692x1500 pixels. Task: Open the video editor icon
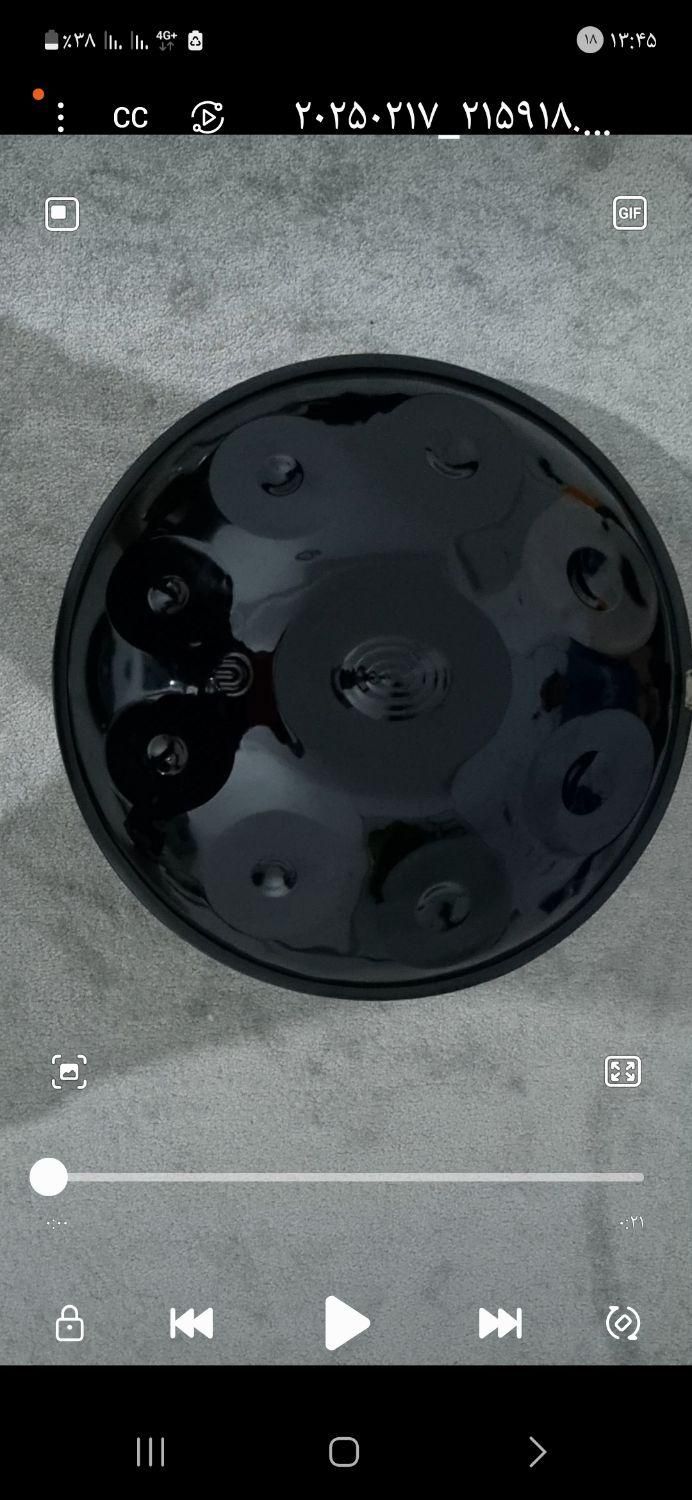click(207, 117)
